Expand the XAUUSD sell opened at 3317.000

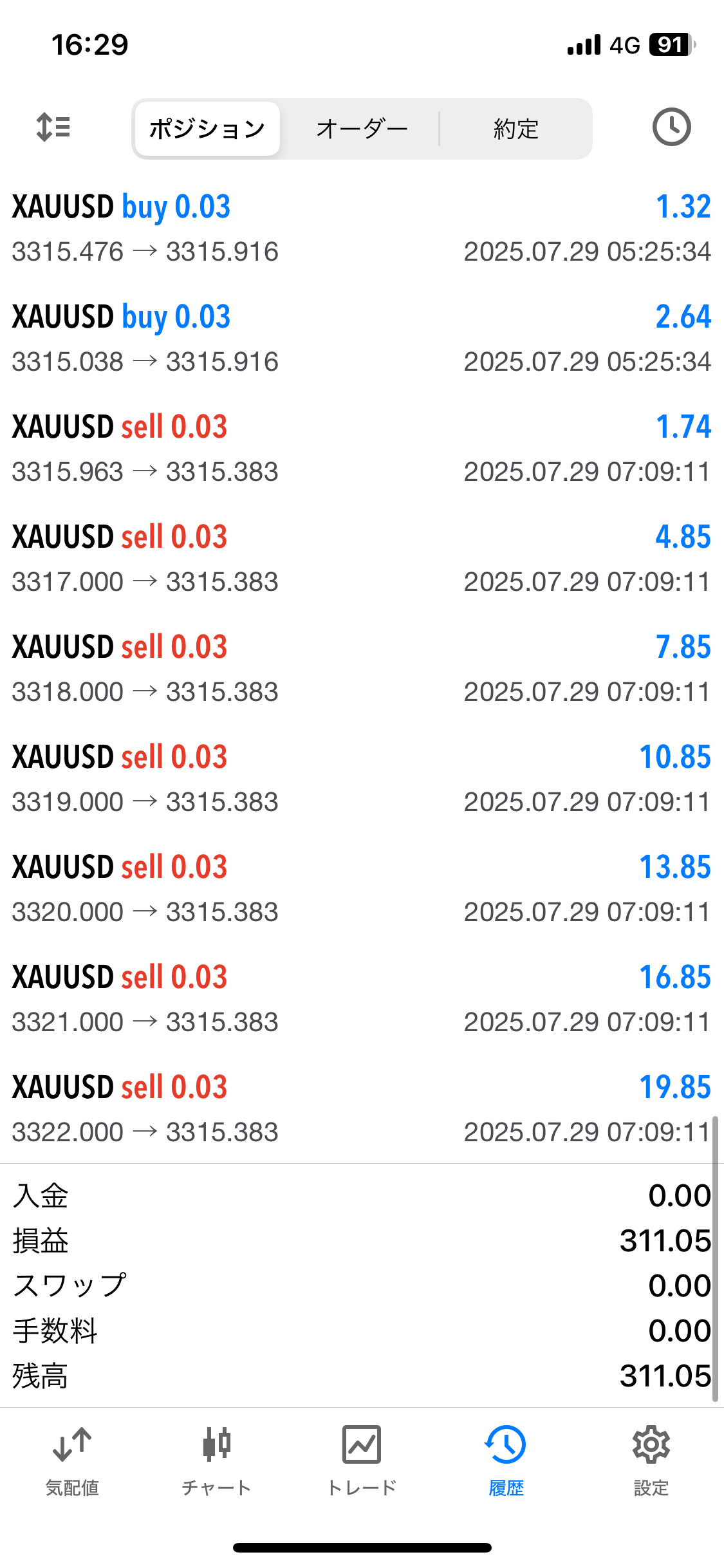click(x=362, y=559)
